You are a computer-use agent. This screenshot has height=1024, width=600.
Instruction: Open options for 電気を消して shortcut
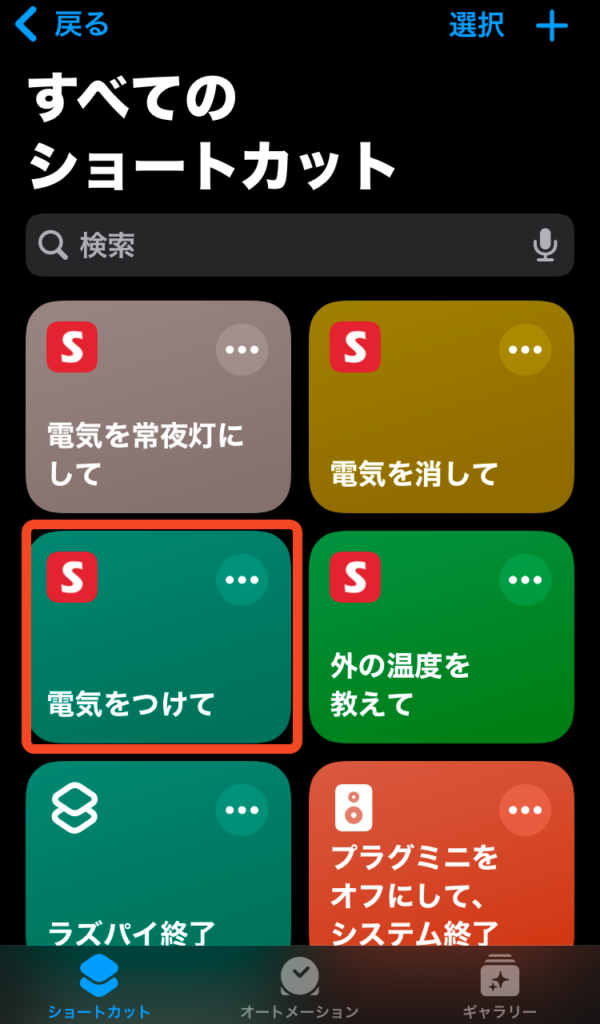pos(524,349)
